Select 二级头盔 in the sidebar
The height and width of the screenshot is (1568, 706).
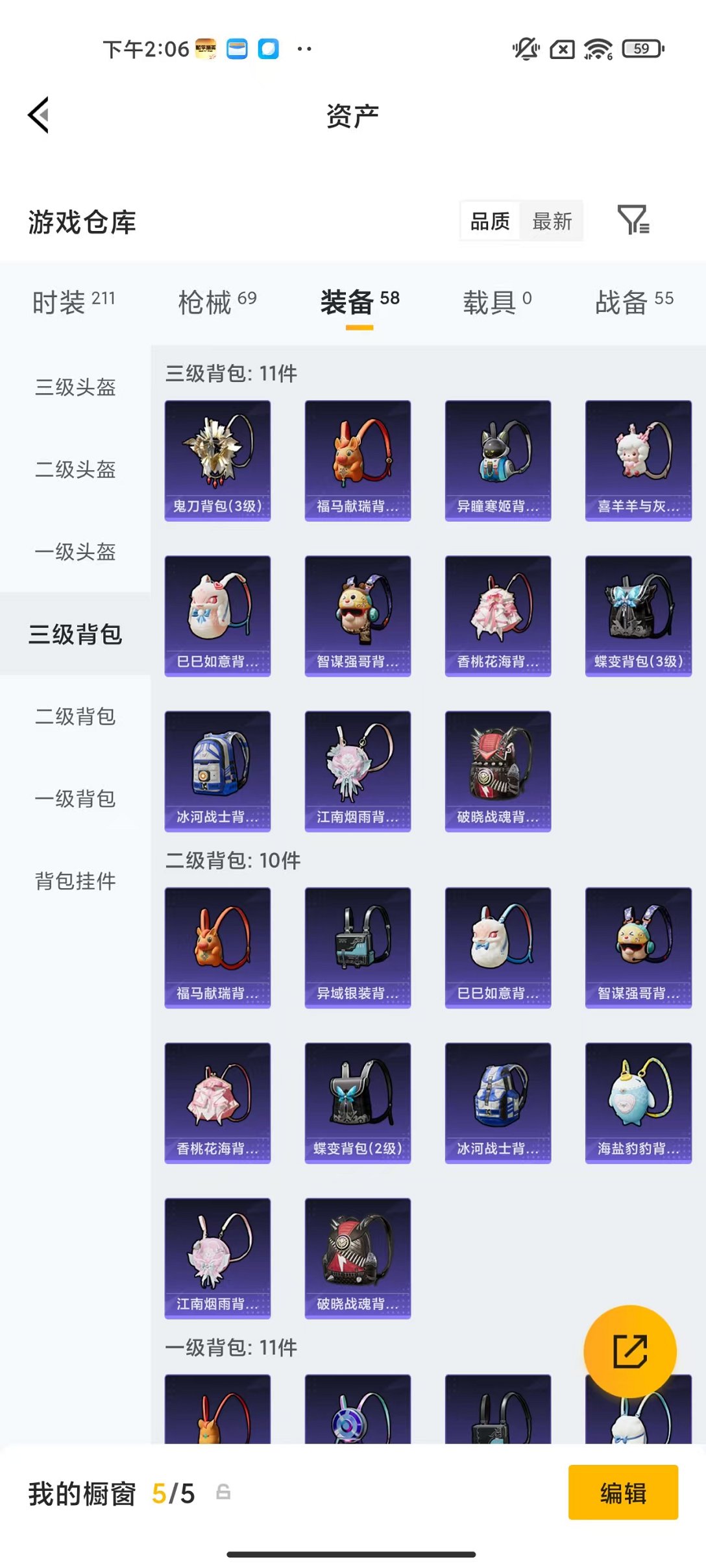[x=75, y=469]
